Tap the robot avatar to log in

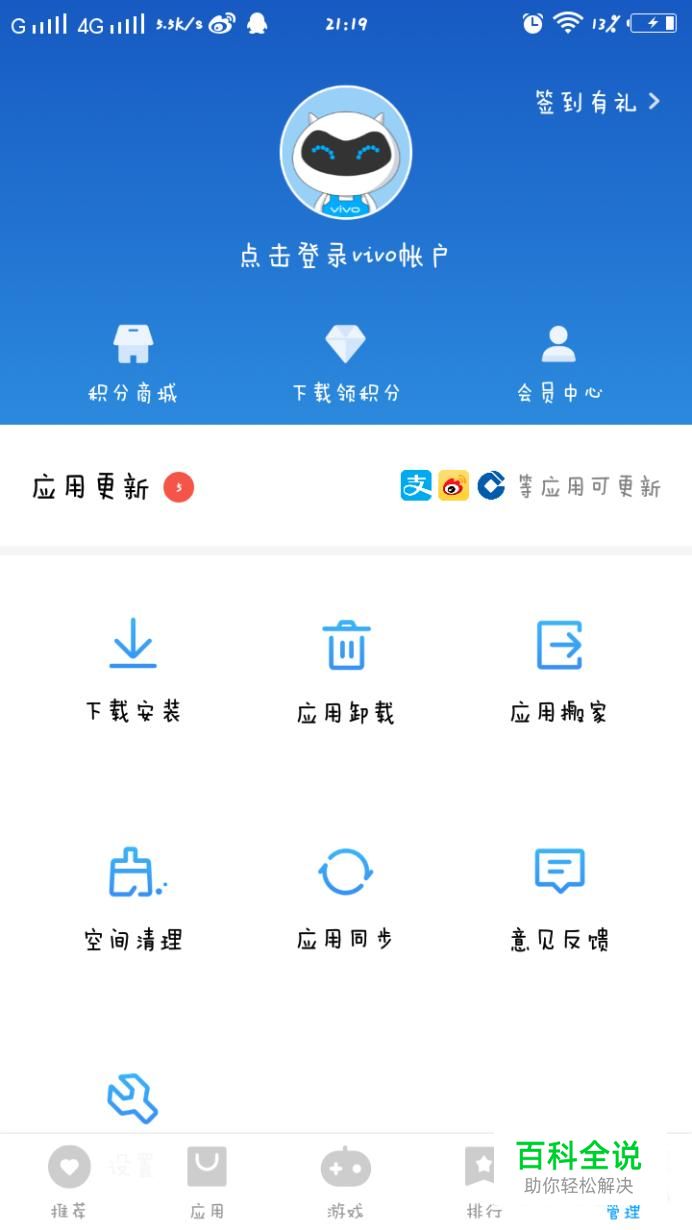(x=345, y=152)
